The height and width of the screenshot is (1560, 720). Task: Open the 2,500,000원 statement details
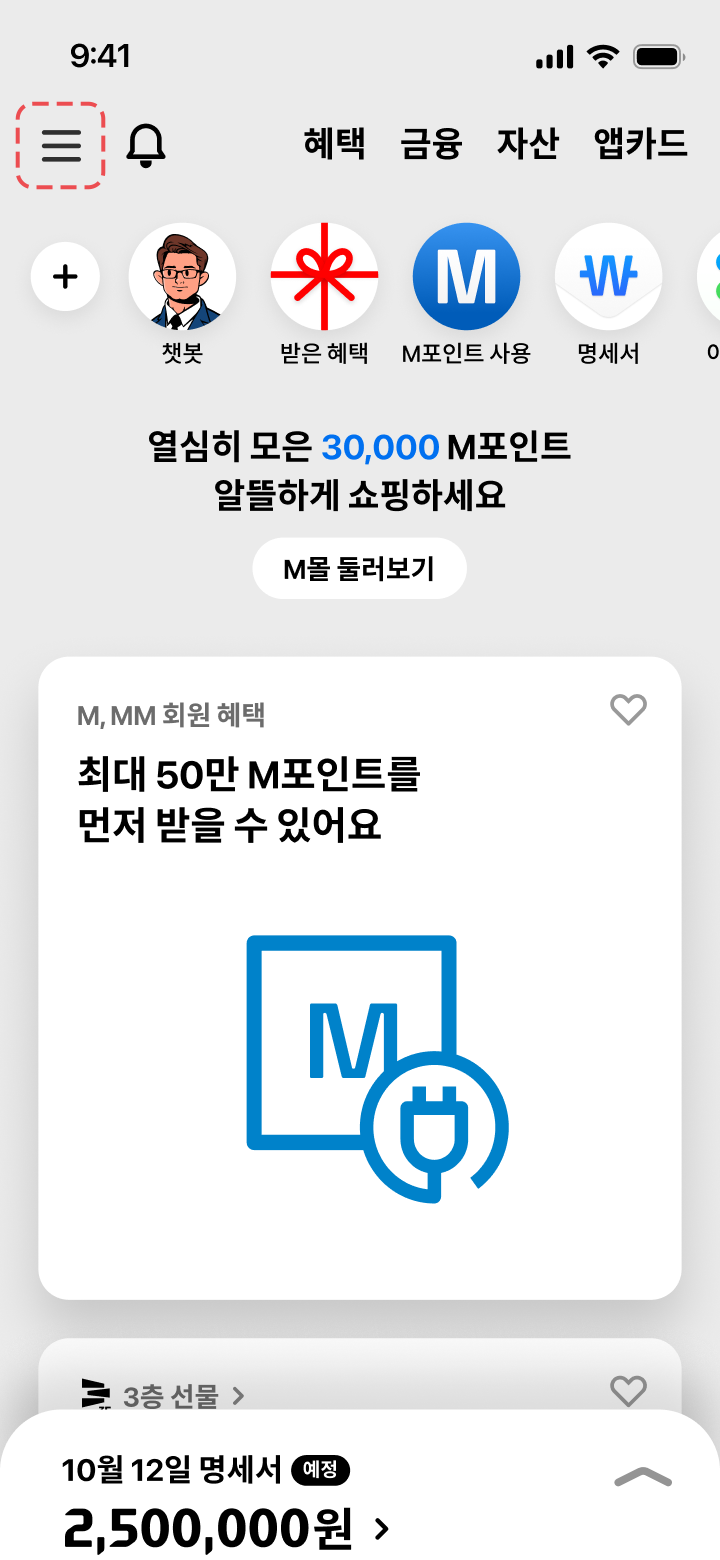pos(225,1528)
